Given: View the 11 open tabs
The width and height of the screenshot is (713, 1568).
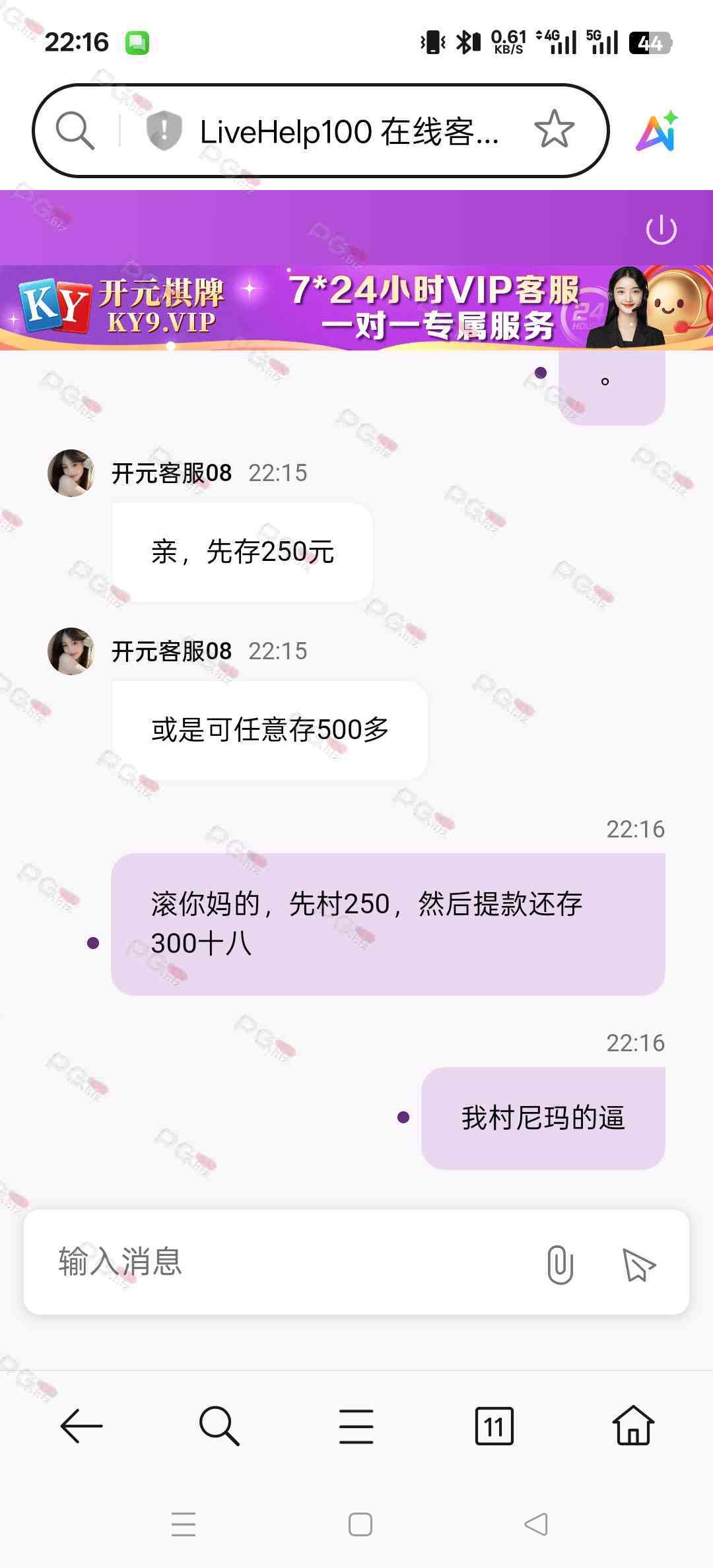Looking at the screenshot, I should 494,1426.
